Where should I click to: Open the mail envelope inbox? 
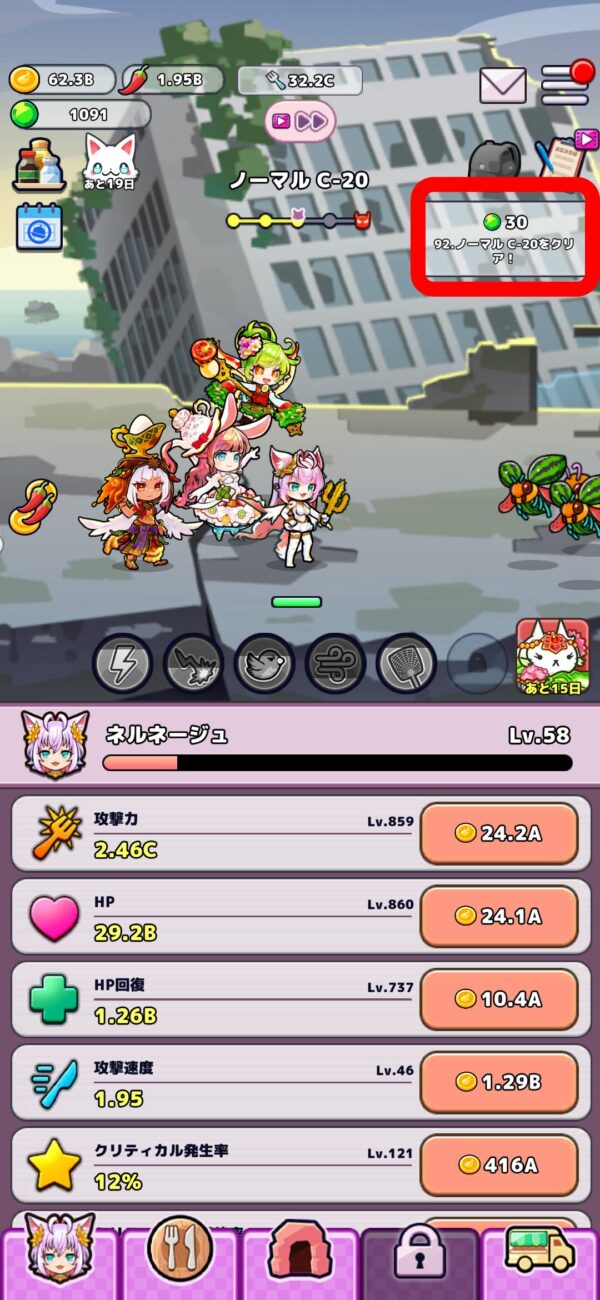[502, 85]
